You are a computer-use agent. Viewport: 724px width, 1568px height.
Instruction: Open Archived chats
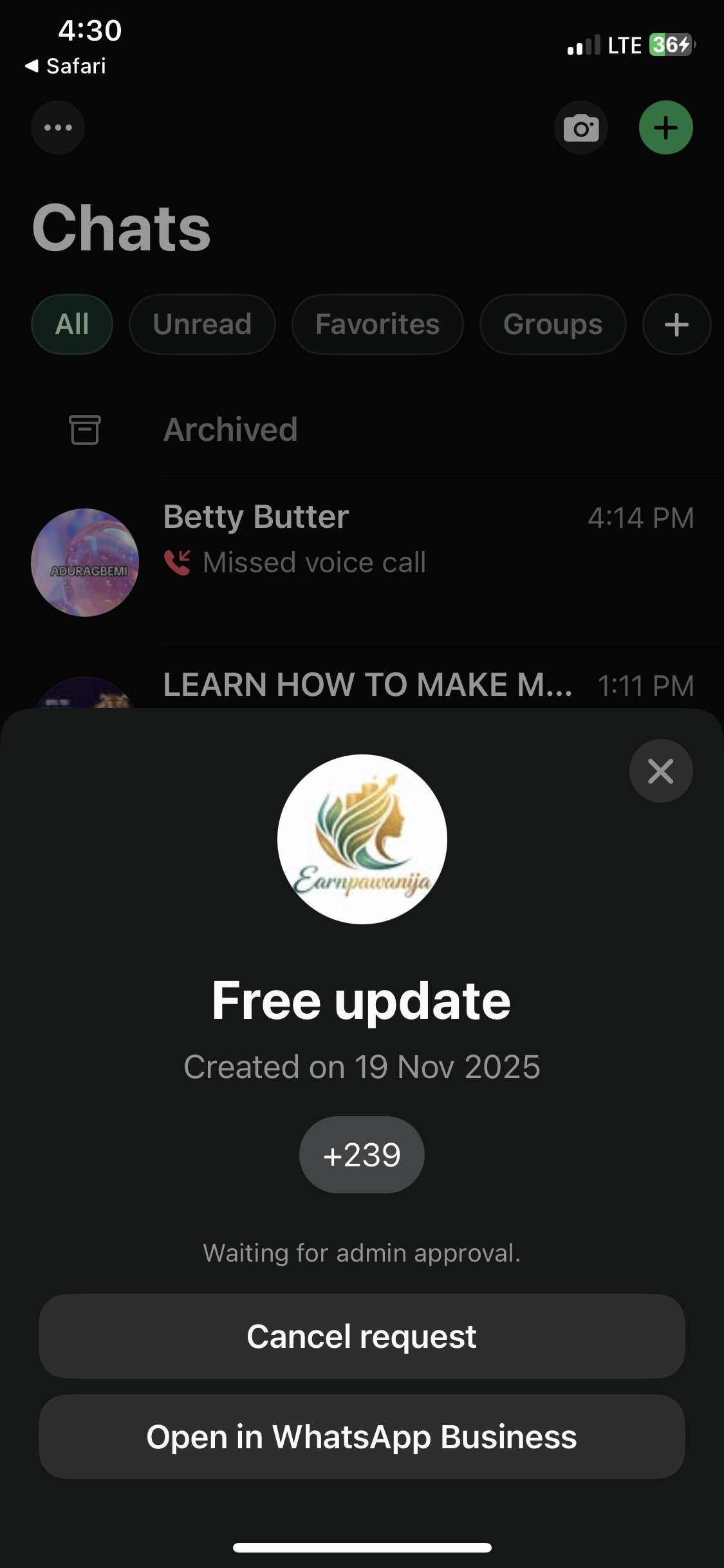pyautogui.click(x=230, y=429)
